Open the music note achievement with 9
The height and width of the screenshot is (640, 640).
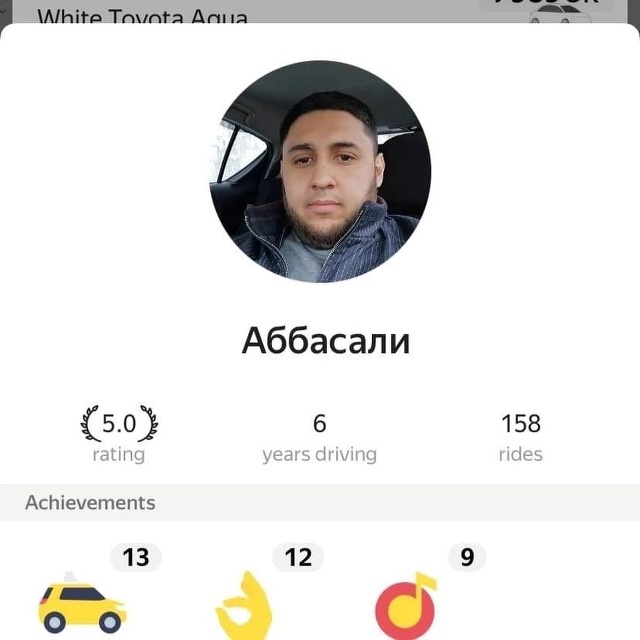coord(405,605)
